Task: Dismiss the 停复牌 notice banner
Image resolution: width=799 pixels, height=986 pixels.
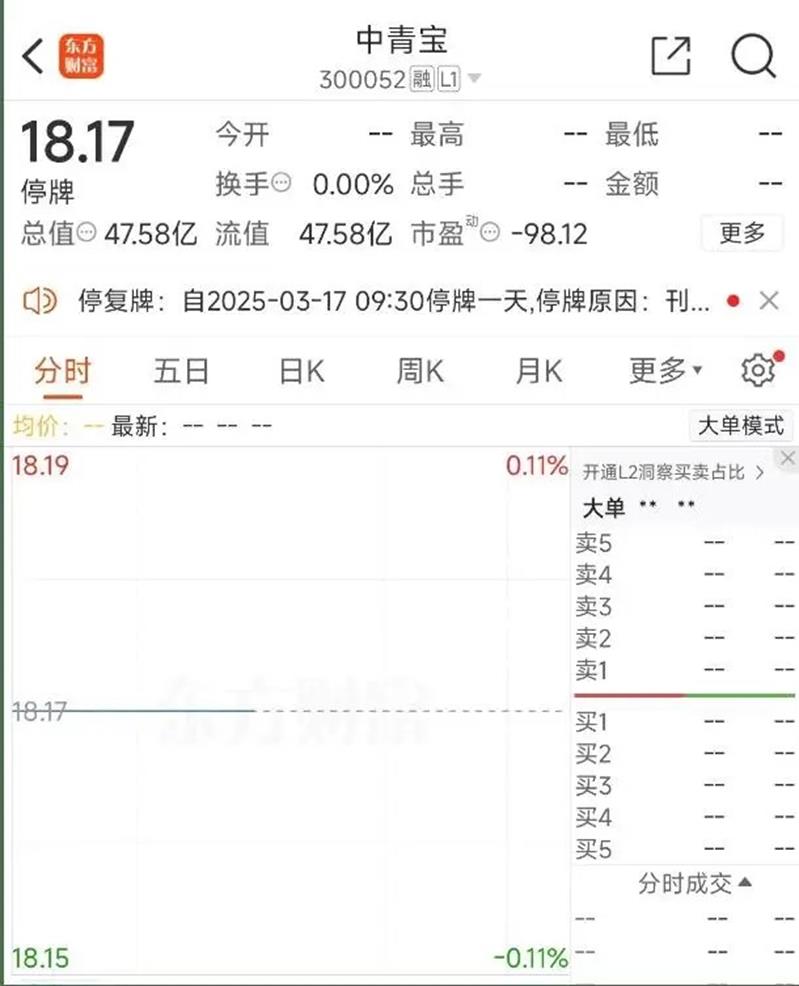Action: (x=769, y=301)
